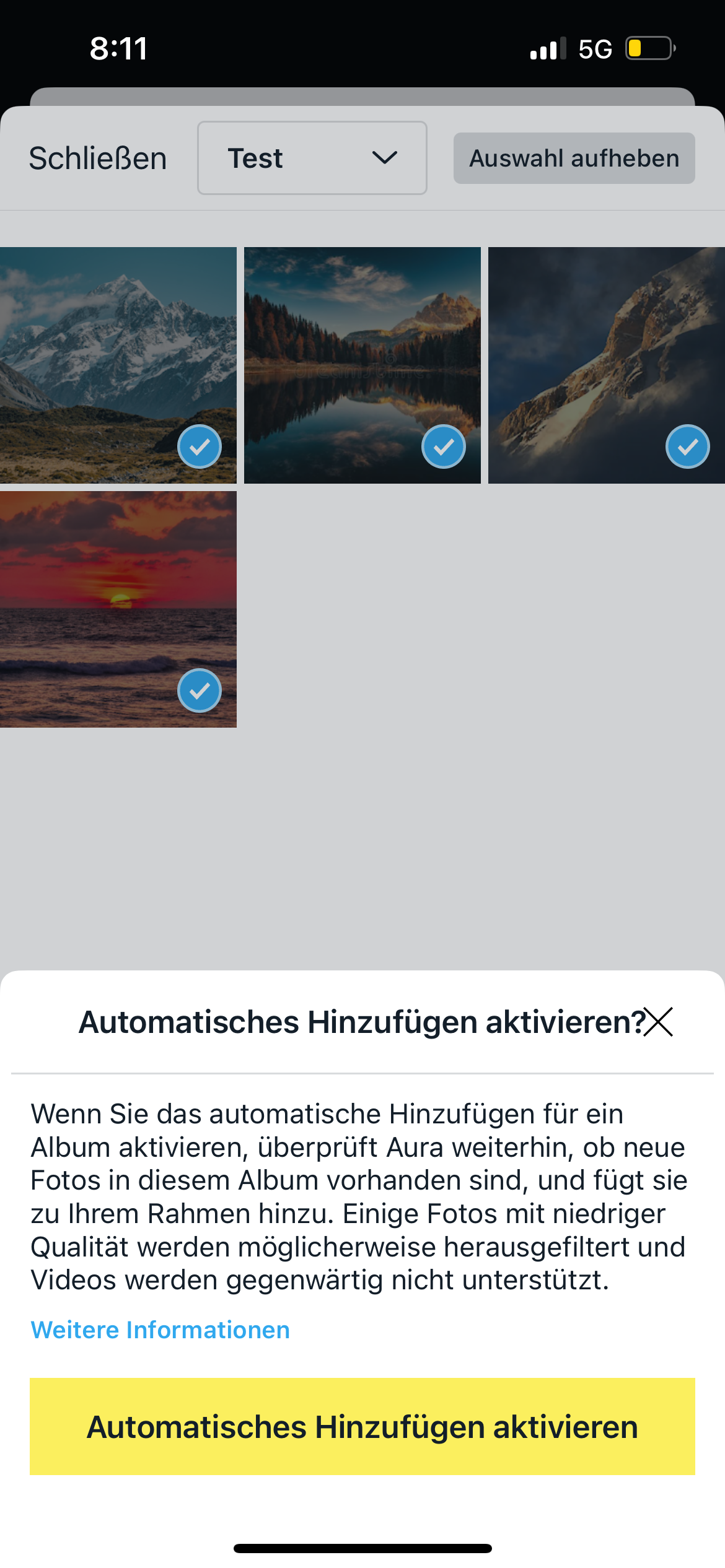Deselect the lake reflection photo

pos(362,365)
